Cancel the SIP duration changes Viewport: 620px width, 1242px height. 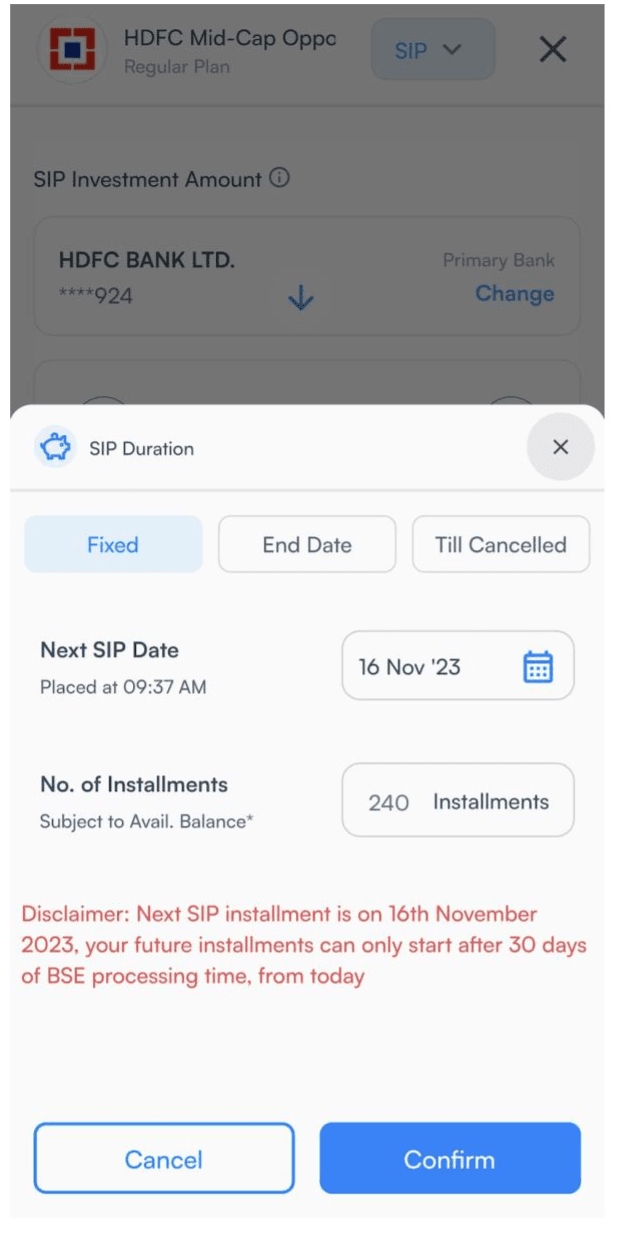pyautogui.click(x=164, y=1159)
